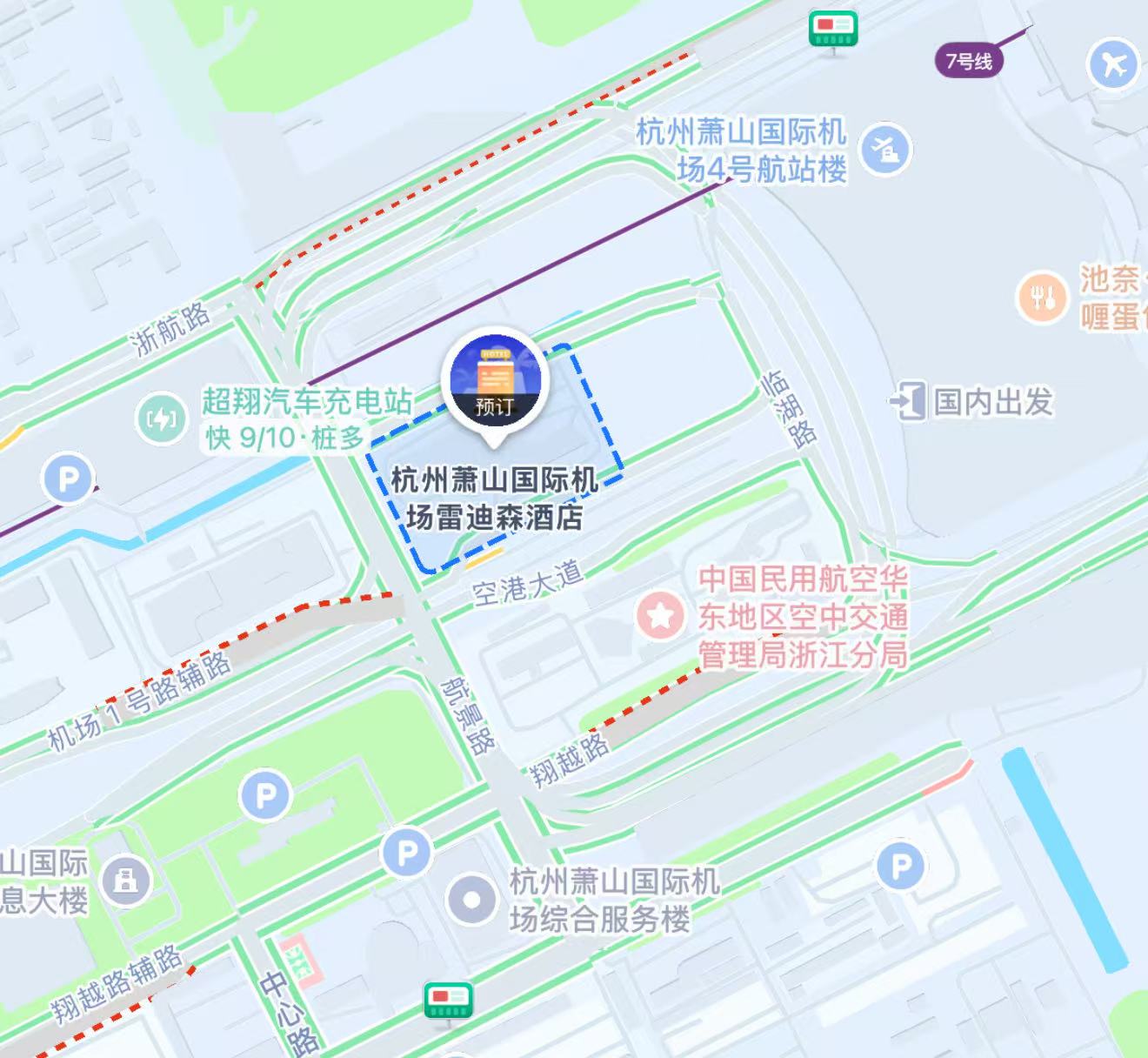
Task: Open 超翔汽车充电站 charging station marker
Action: (x=162, y=419)
